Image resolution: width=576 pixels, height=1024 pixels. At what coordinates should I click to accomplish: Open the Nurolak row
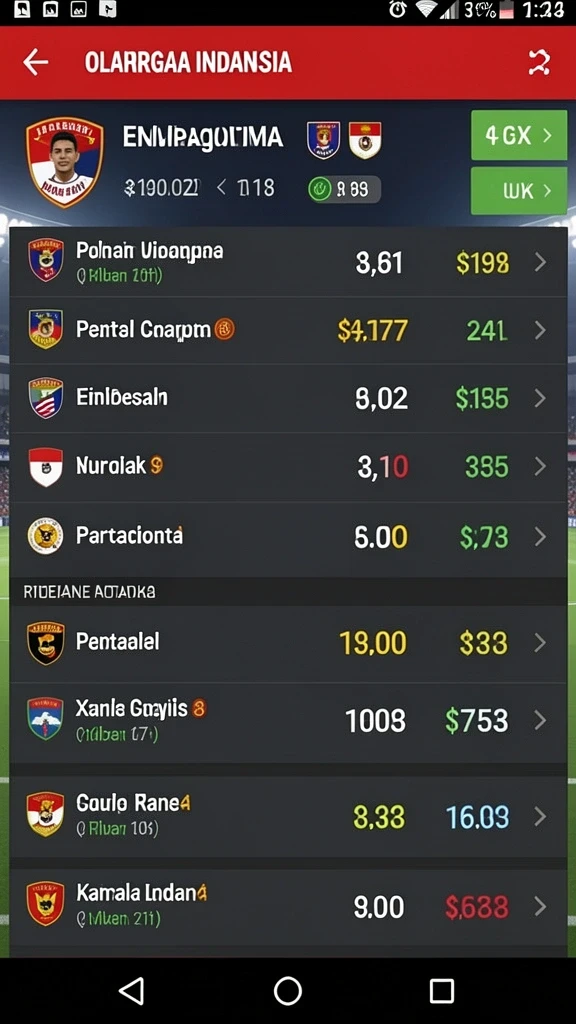click(288, 467)
